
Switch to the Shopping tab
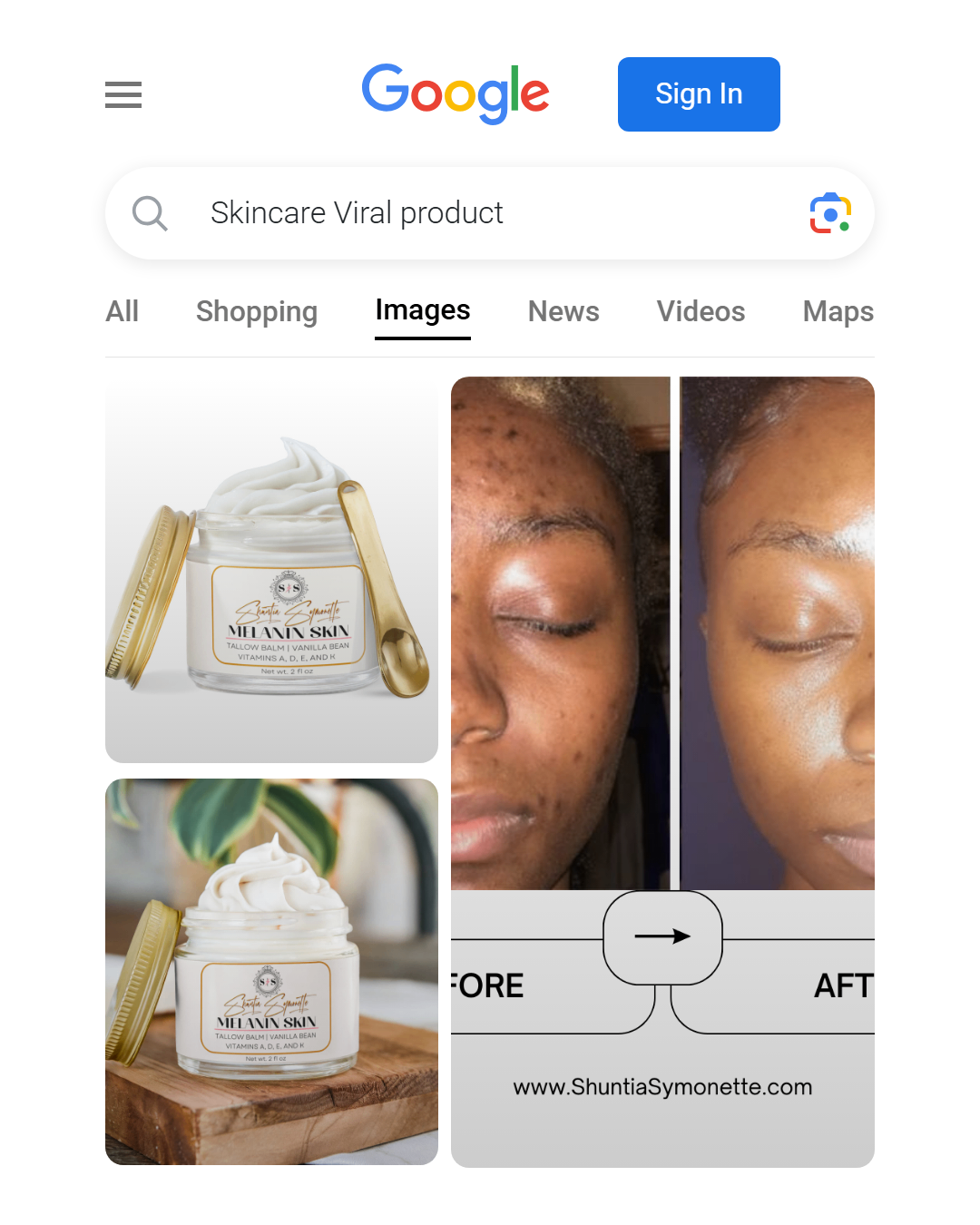[x=257, y=311]
